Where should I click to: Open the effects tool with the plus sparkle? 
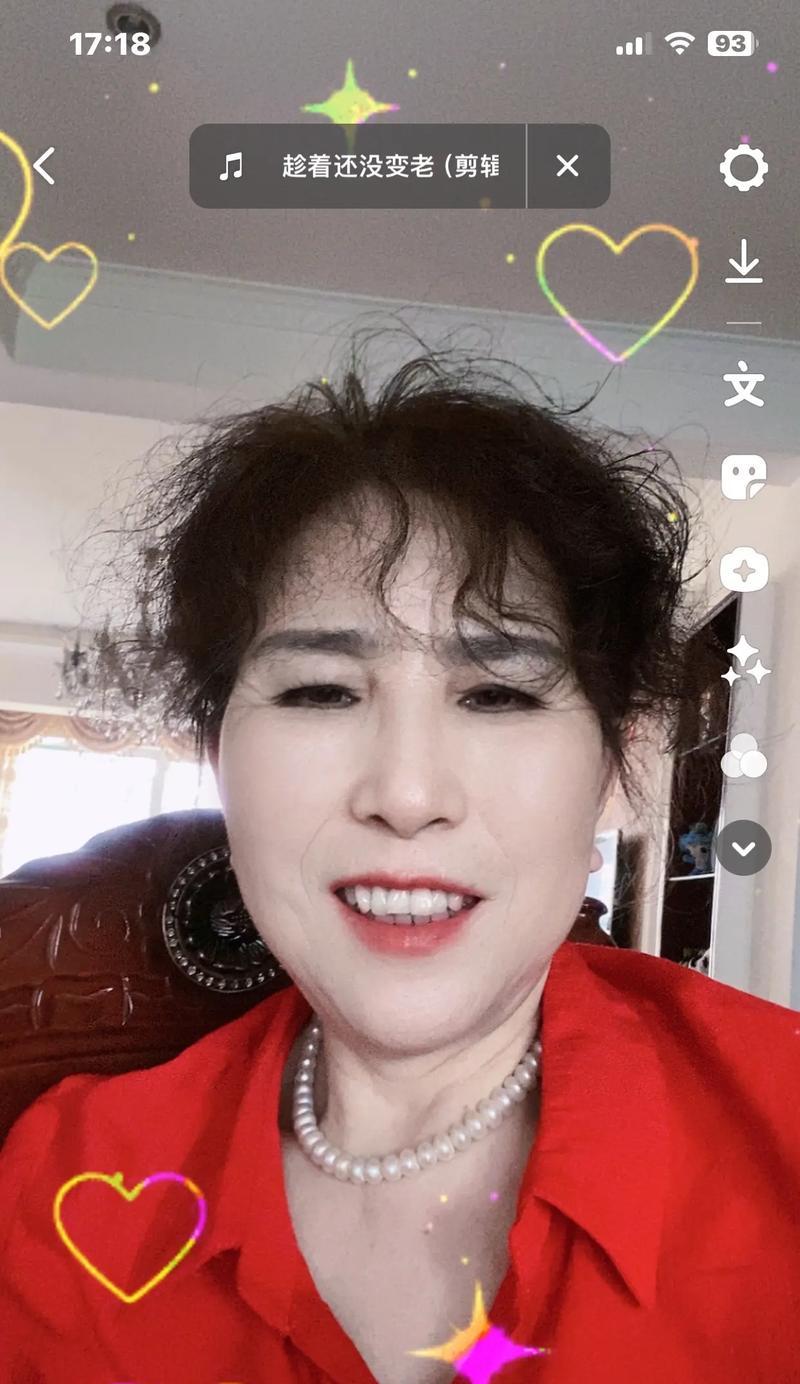tap(743, 570)
